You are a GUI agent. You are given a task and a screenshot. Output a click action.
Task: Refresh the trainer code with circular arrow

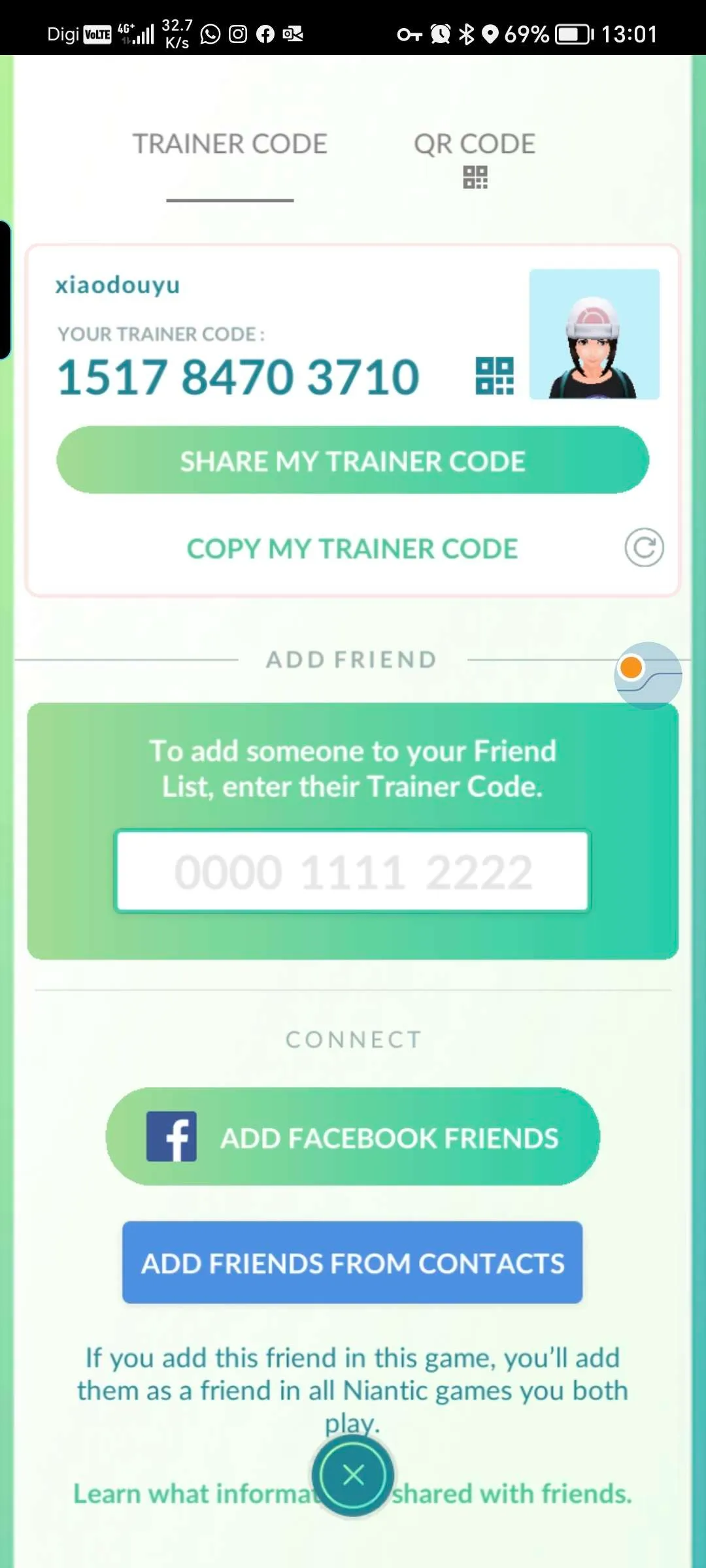click(644, 547)
